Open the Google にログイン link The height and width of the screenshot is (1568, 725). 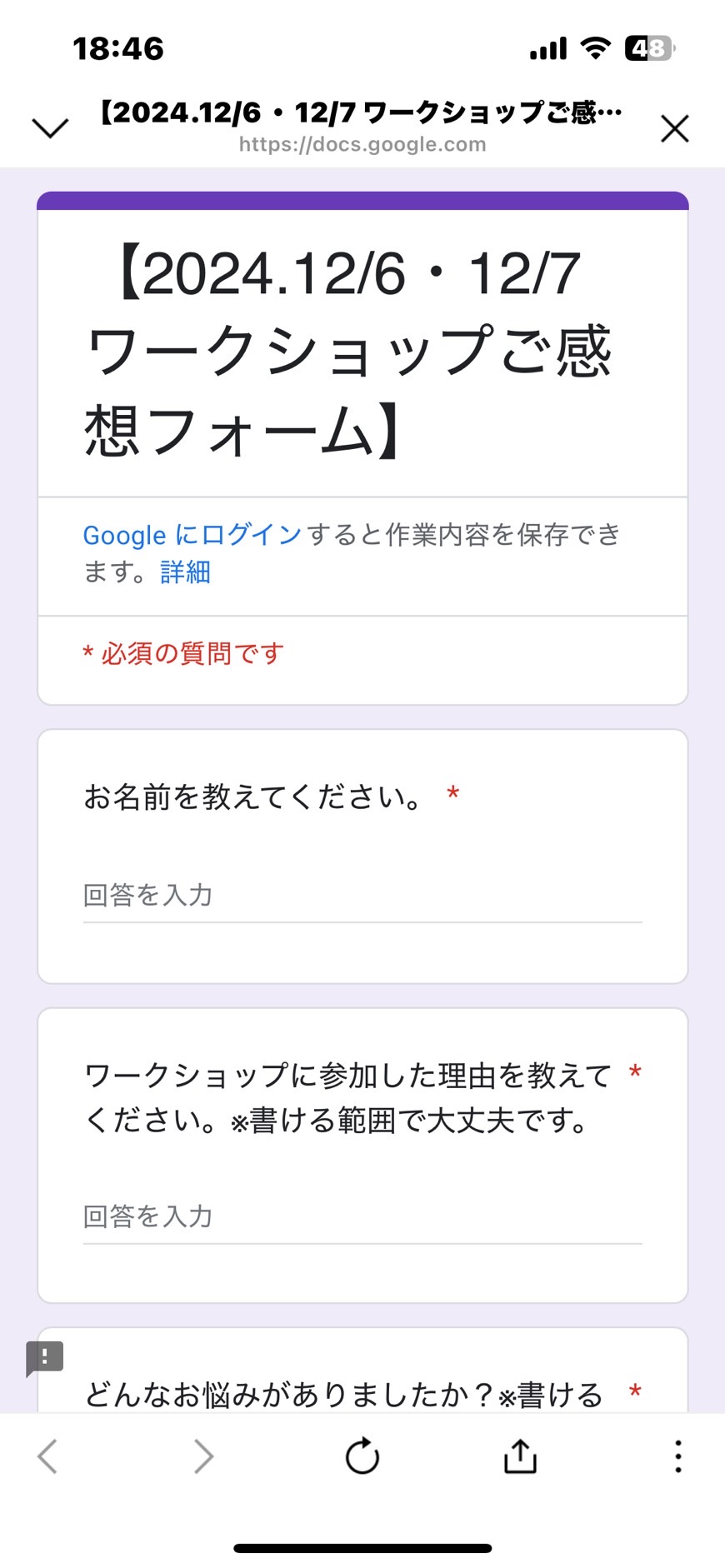[192, 535]
